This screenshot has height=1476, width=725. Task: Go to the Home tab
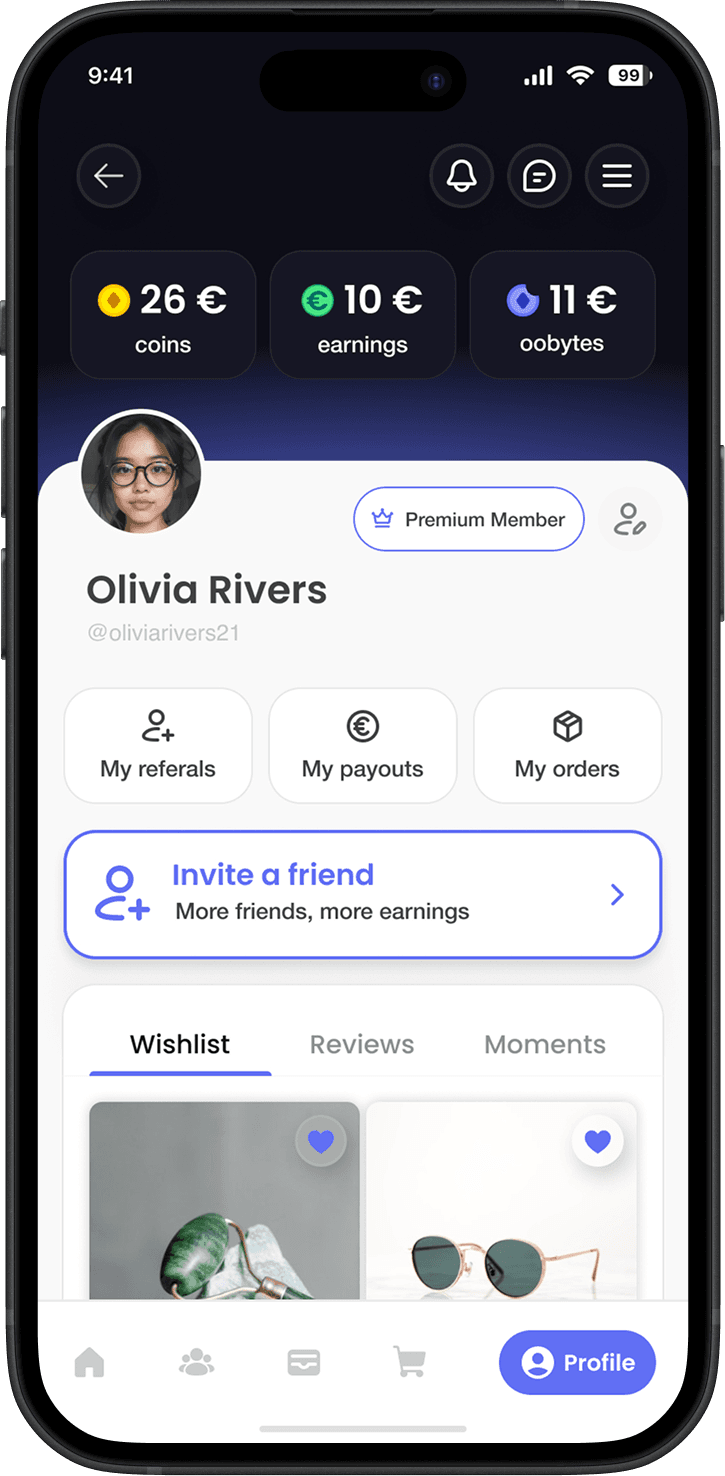(90, 1362)
